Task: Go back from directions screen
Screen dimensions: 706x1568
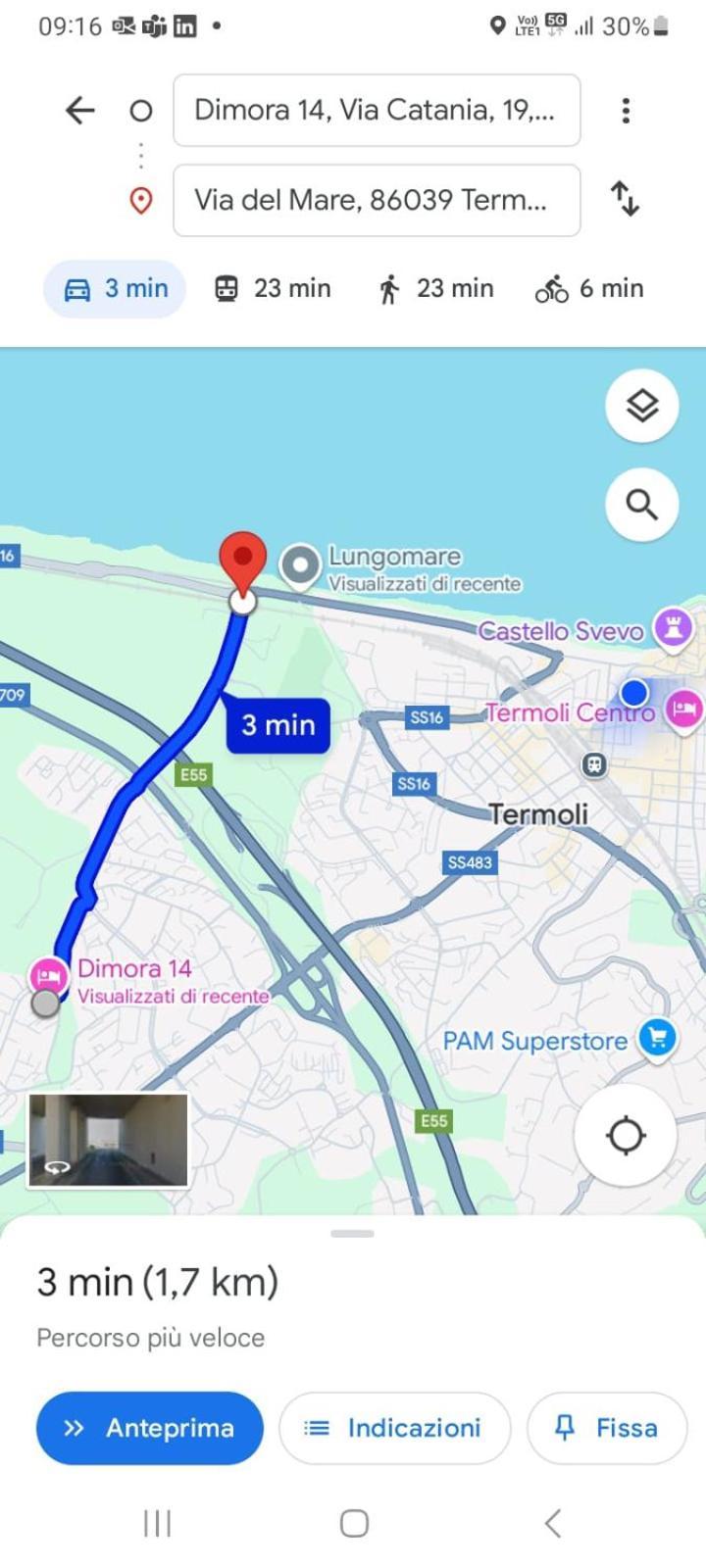Action: 80,111
